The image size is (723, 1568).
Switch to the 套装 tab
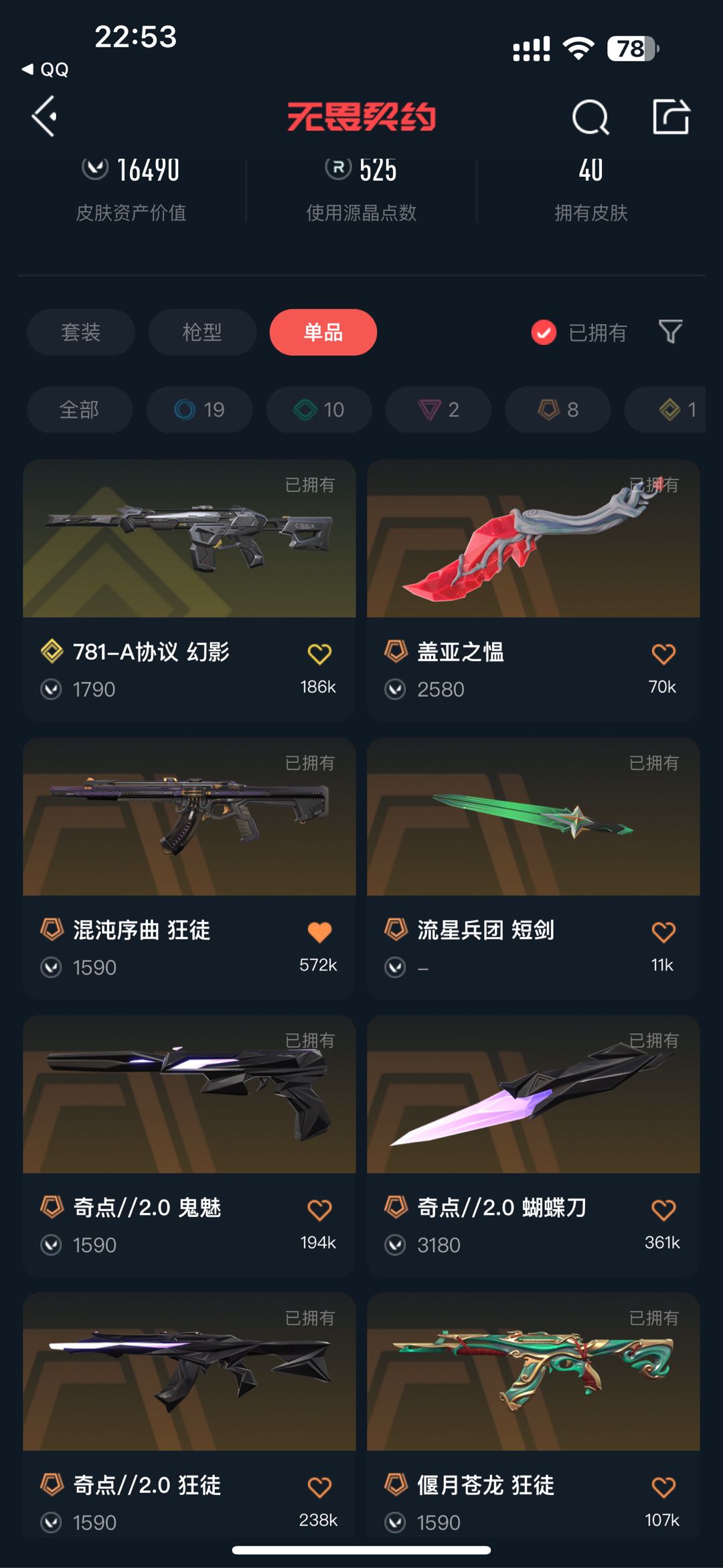tap(81, 332)
